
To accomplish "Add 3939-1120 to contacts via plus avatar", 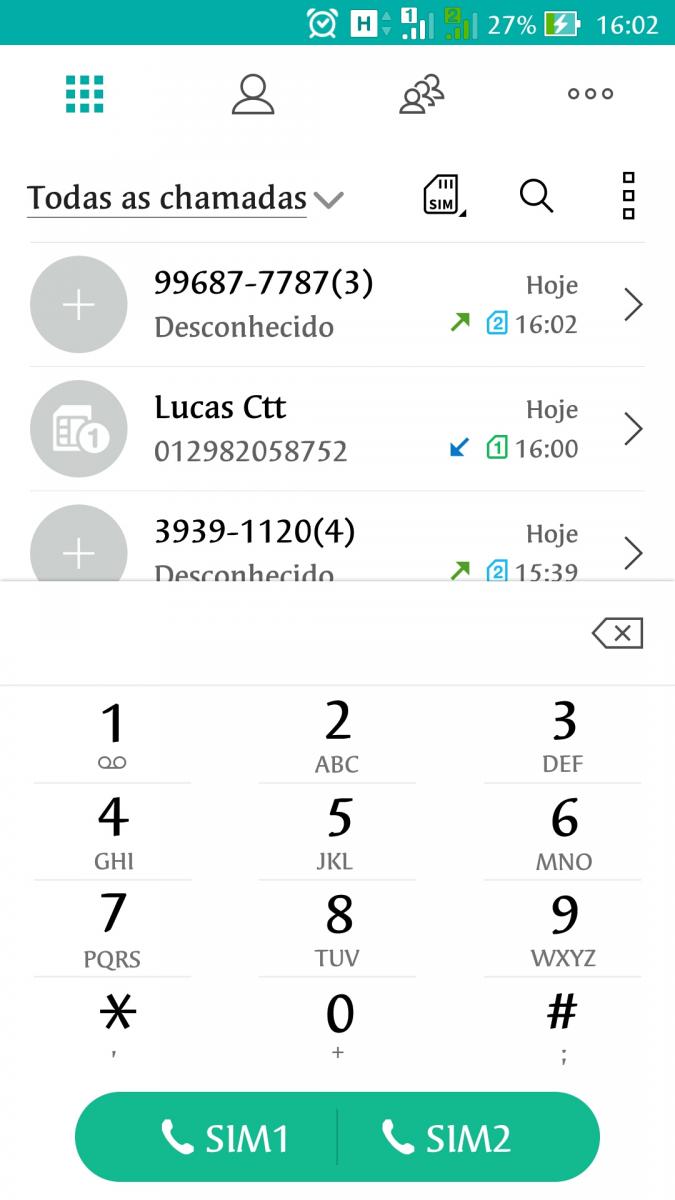I will [79, 545].
